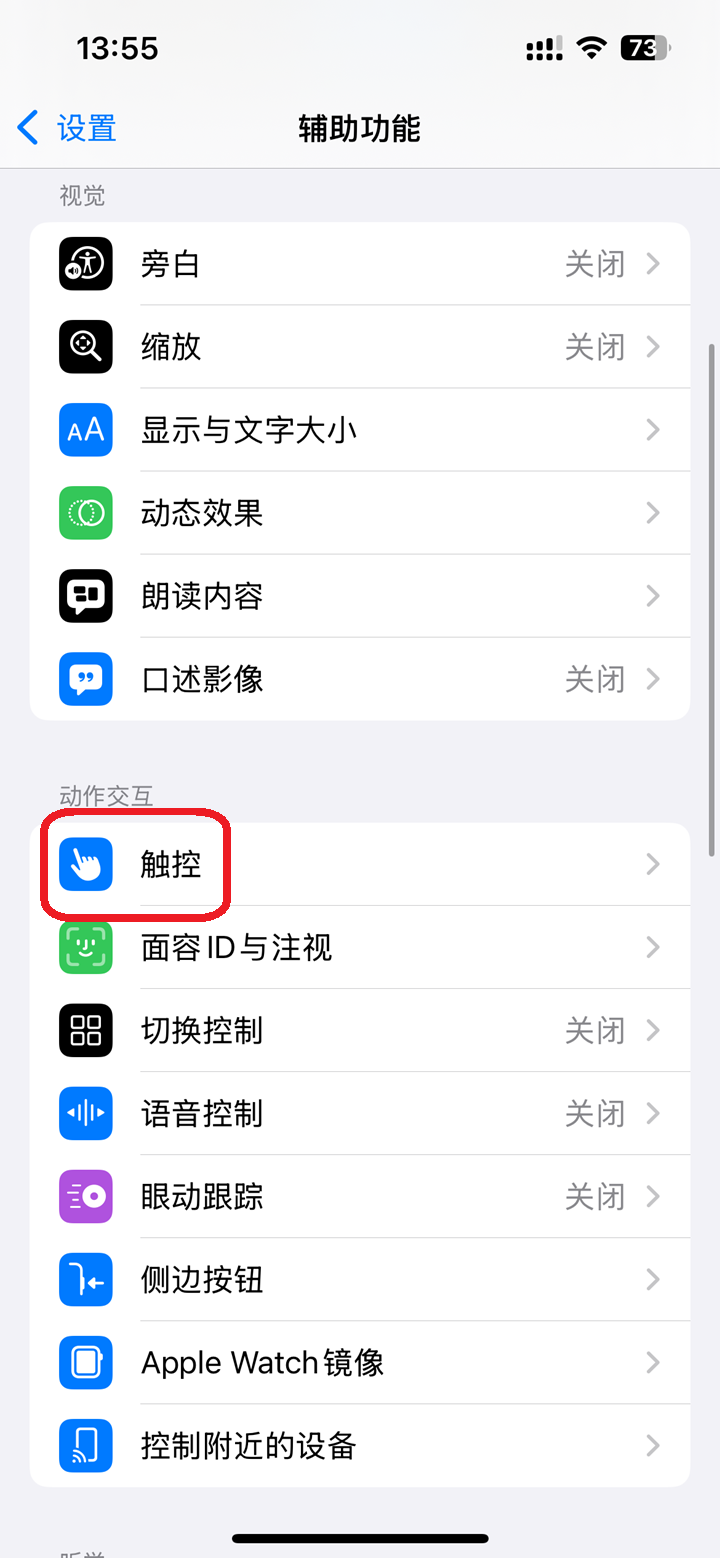
Task: Open 切换控制 settings
Action: pyautogui.click(x=360, y=1030)
